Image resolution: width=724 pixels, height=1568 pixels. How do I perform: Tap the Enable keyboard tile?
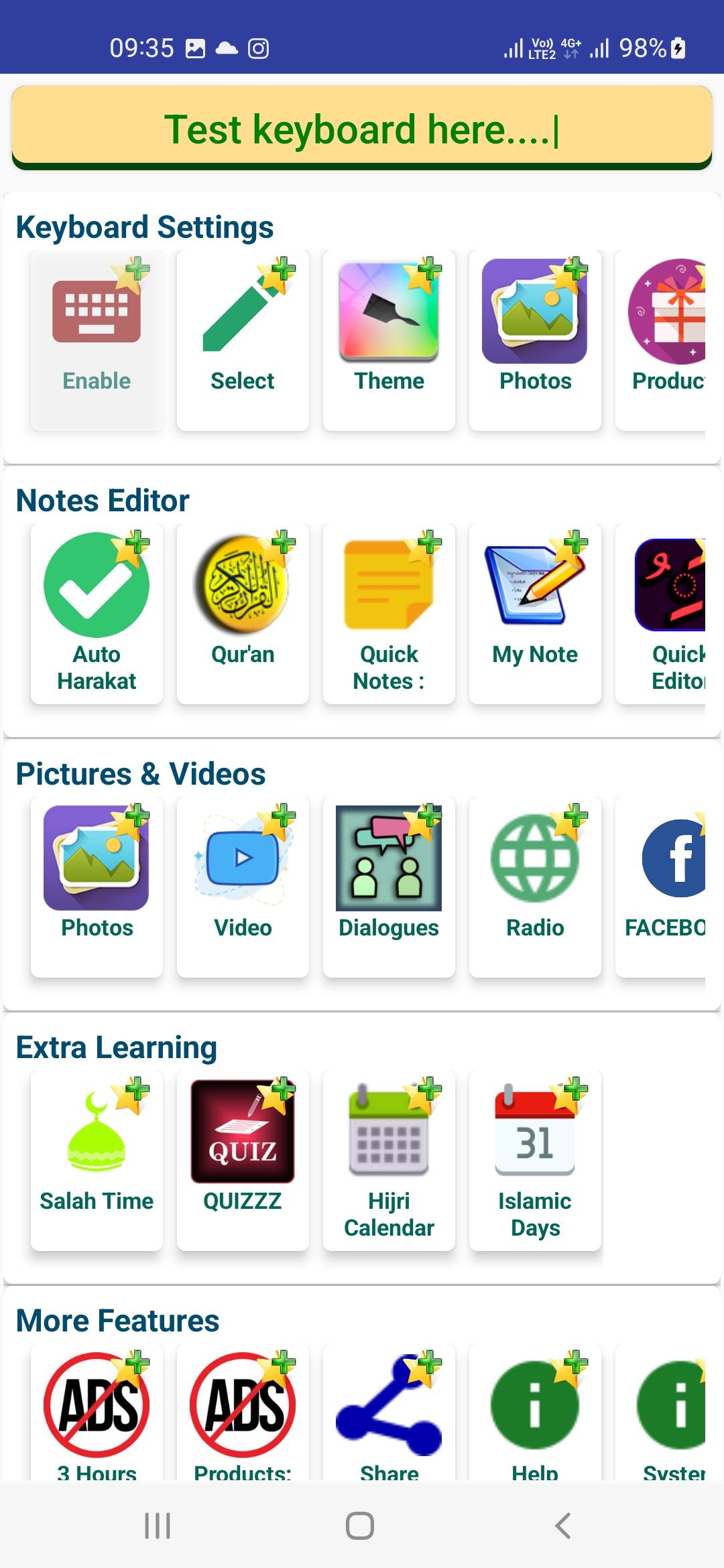pos(97,340)
